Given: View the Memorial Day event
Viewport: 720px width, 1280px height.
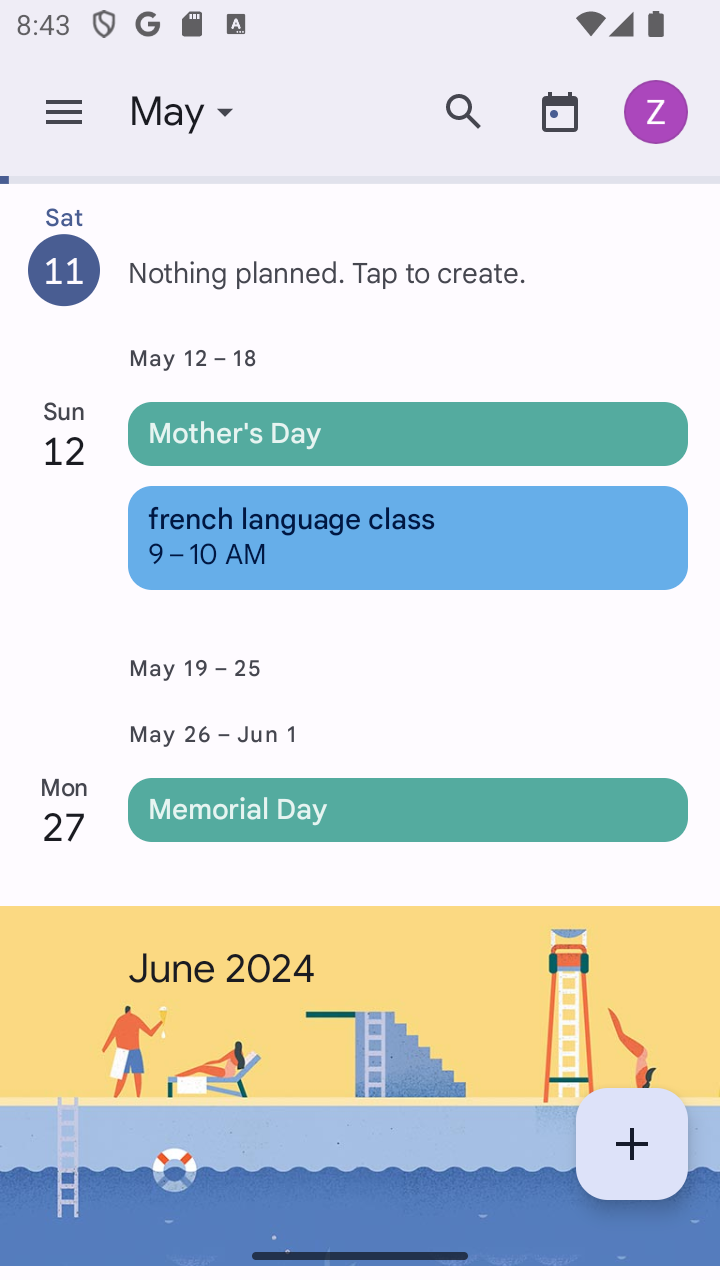Looking at the screenshot, I should 408,810.
